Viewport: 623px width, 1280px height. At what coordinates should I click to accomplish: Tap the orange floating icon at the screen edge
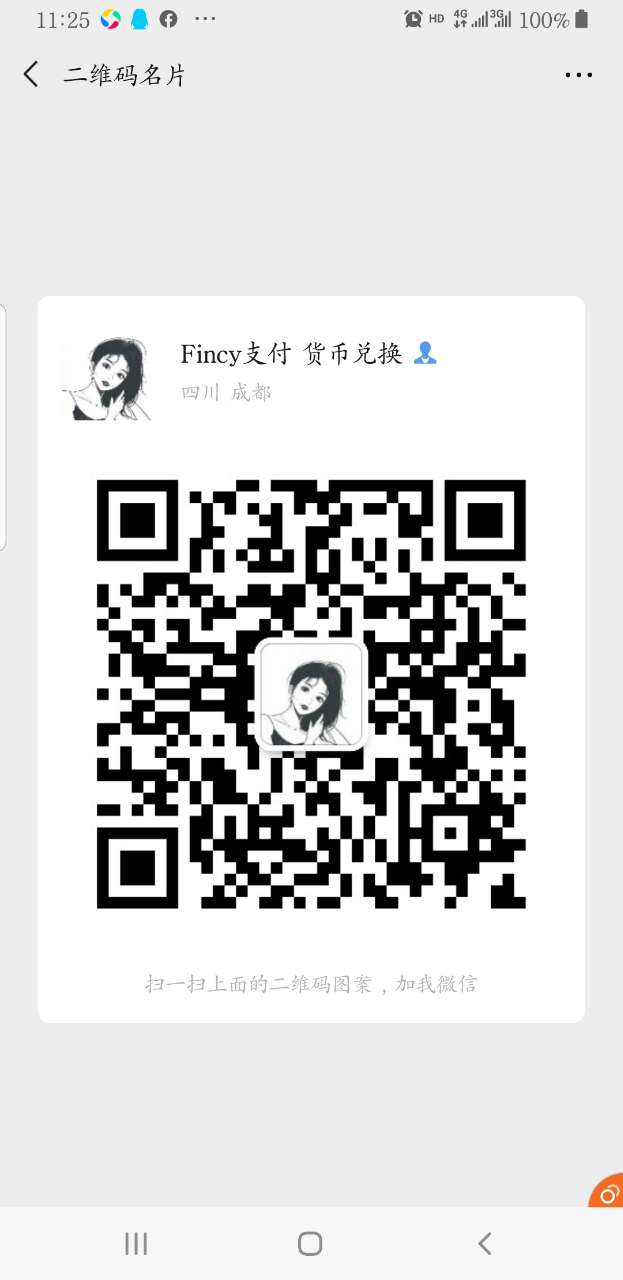coord(608,1192)
